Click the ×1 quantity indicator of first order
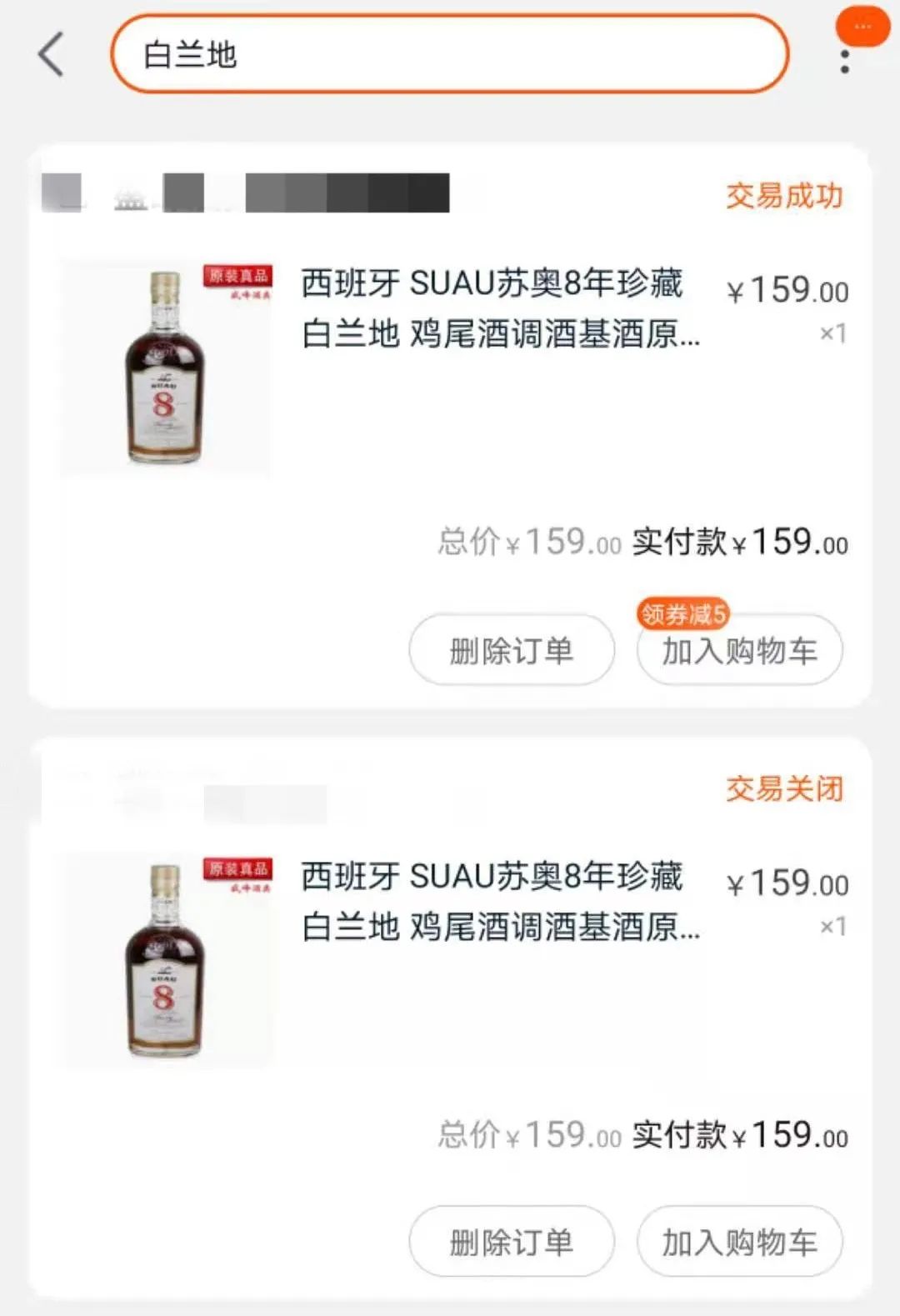This screenshot has width=900, height=1316. pyautogui.click(x=831, y=333)
